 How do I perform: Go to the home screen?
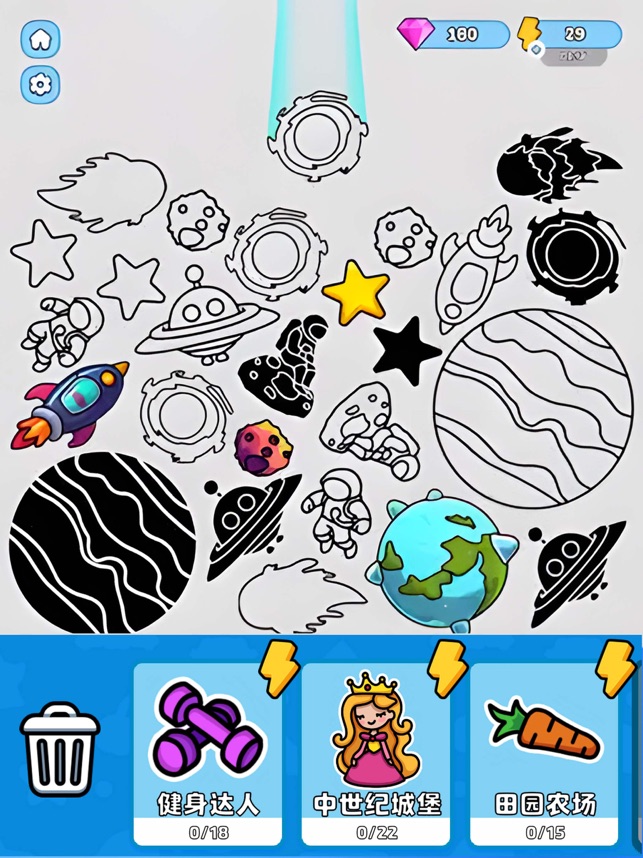click(x=40, y=39)
